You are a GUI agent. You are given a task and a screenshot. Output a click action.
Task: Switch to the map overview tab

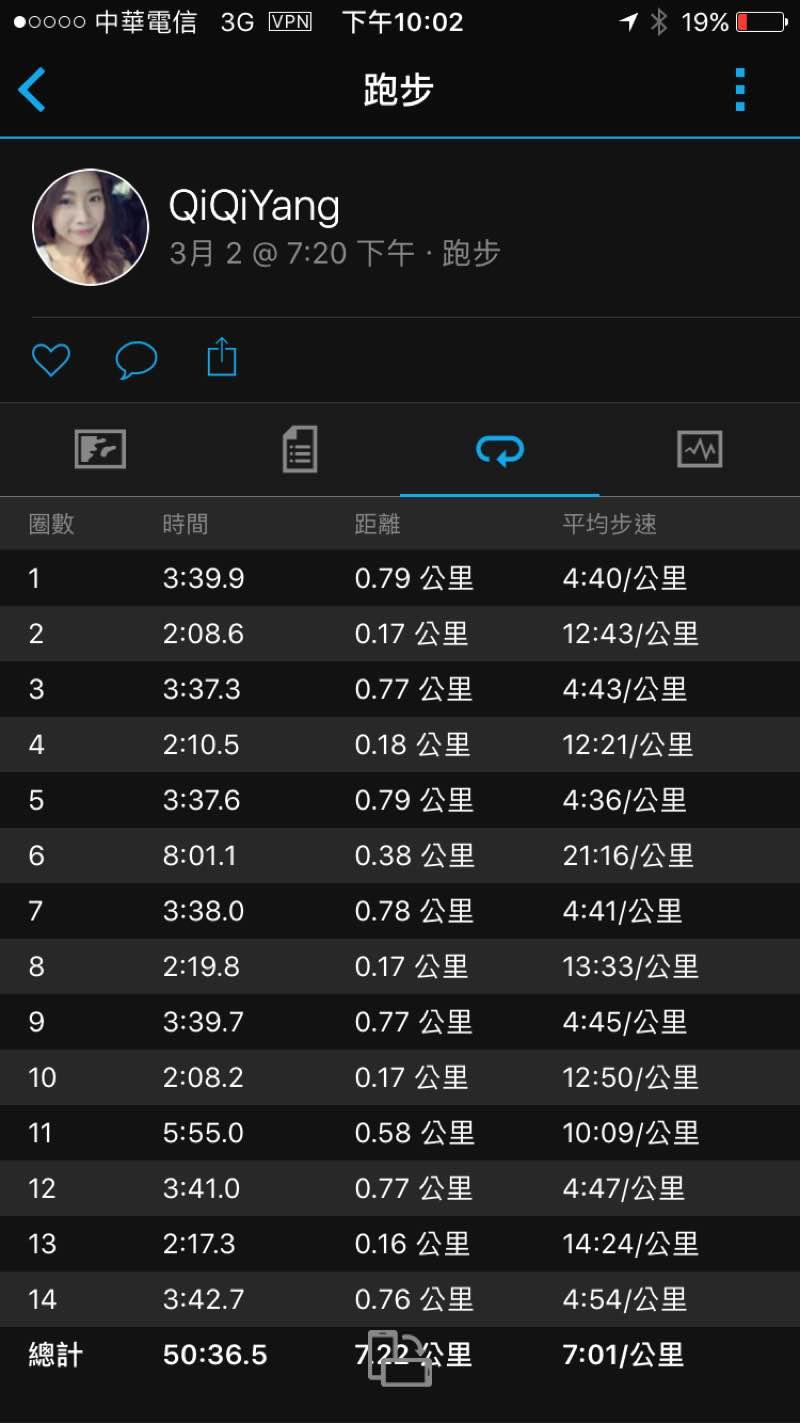(x=100, y=450)
